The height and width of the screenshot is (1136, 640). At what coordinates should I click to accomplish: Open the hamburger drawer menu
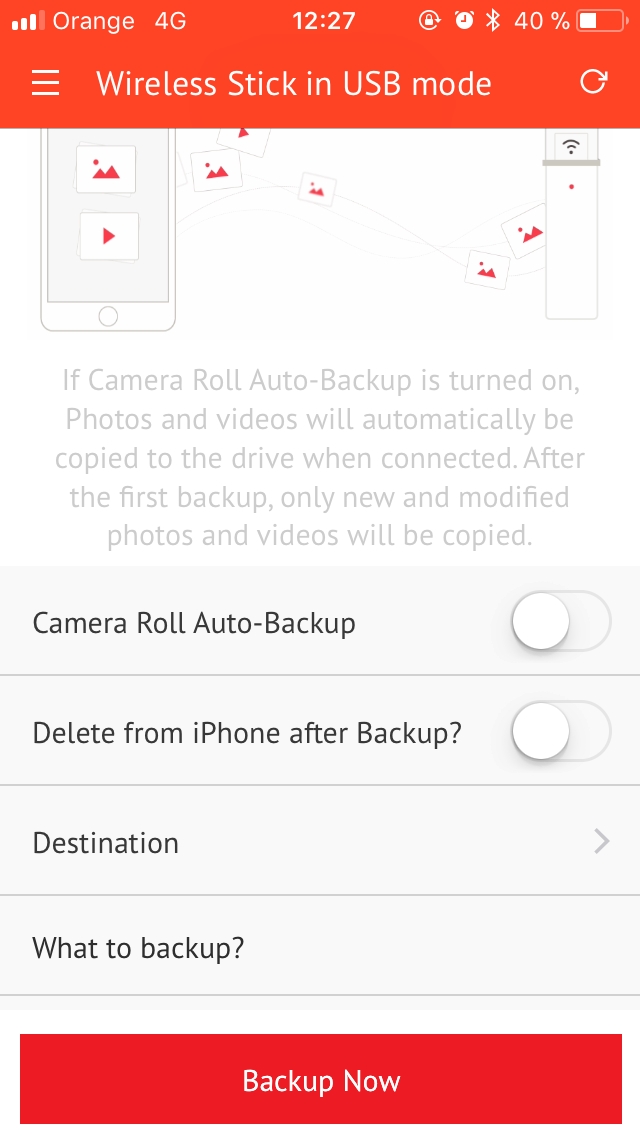point(45,83)
